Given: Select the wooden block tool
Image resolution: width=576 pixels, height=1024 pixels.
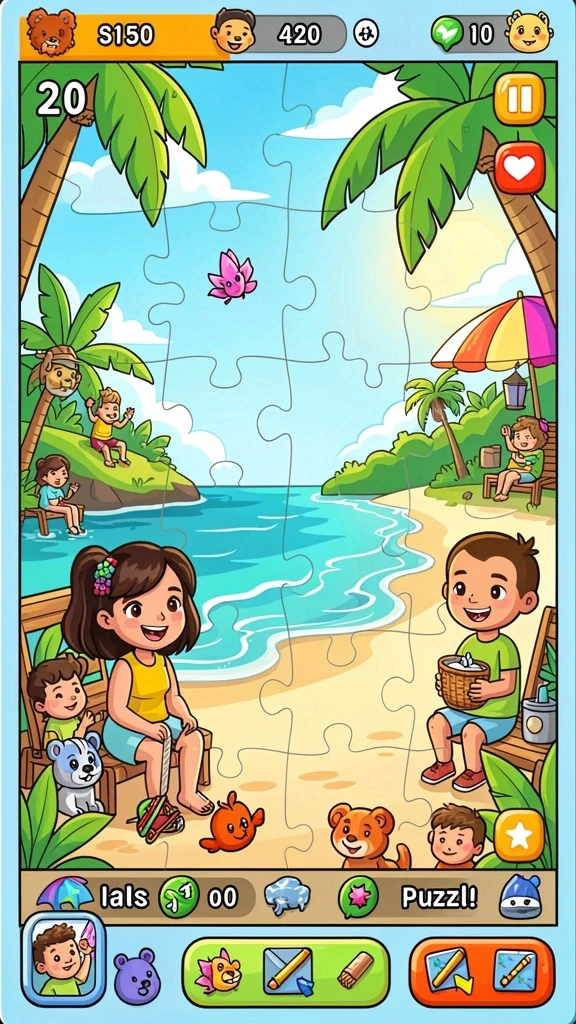Looking at the screenshot, I should (x=356, y=969).
